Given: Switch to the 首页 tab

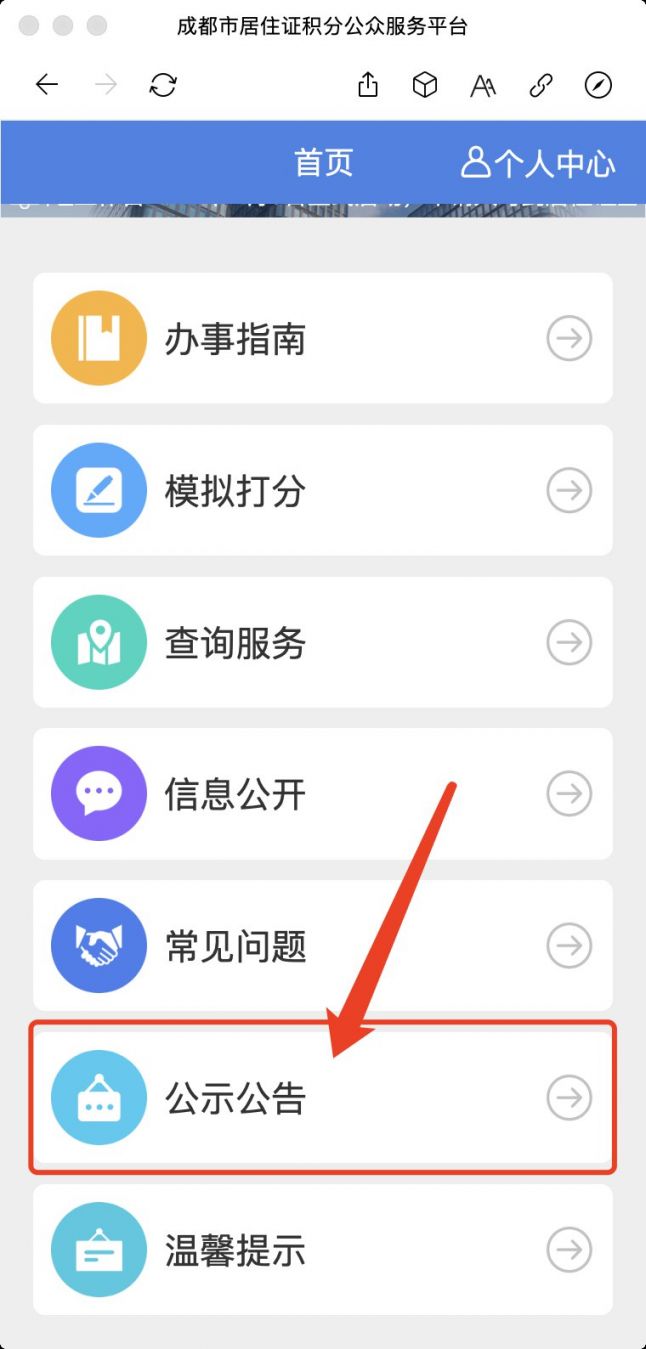Looking at the screenshot, I should 323,163.
